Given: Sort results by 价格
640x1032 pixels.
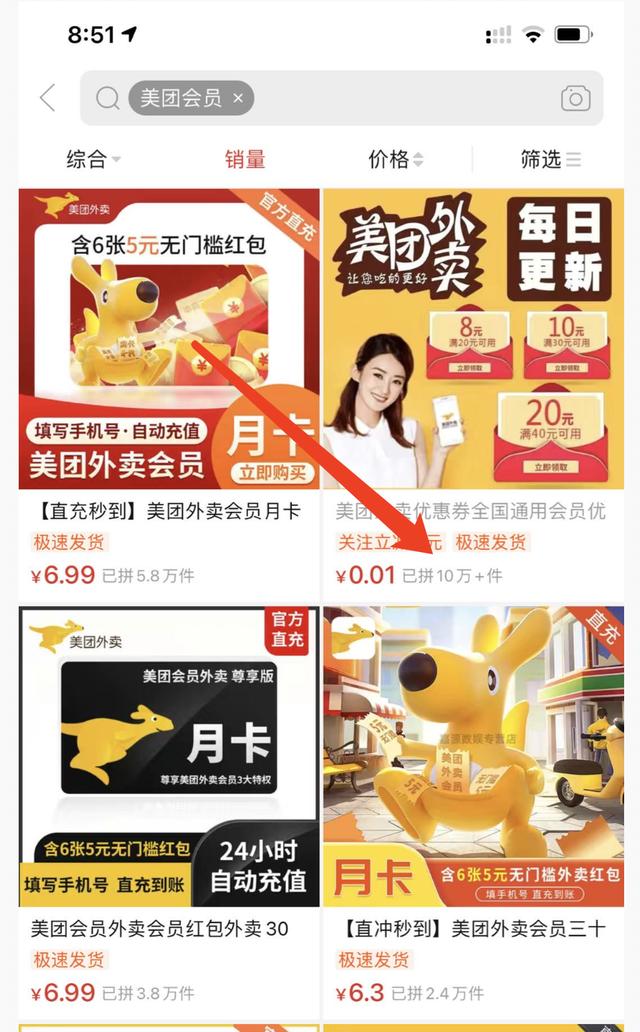Looking at the screenshot, I should [395, 159].
